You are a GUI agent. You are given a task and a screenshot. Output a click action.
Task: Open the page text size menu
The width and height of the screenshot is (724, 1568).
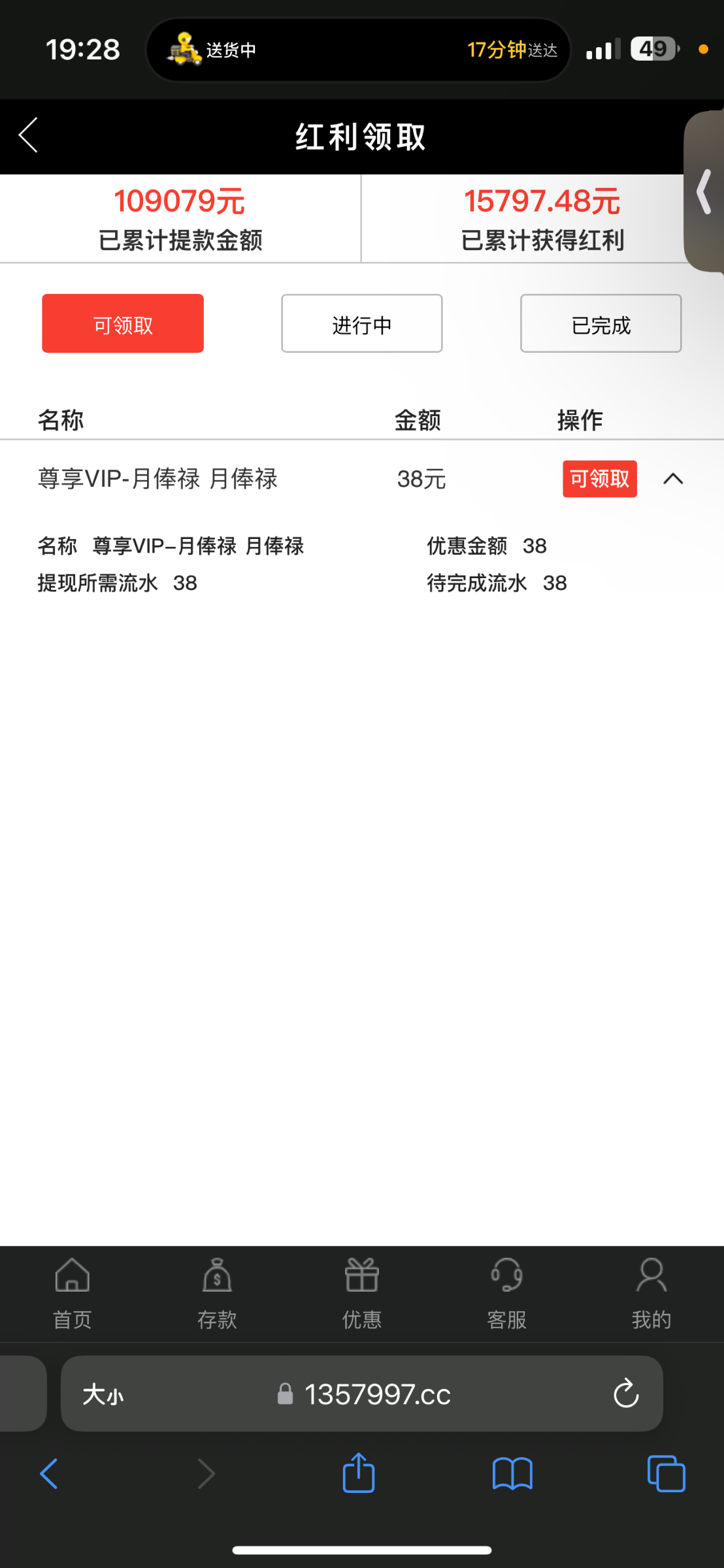[x=103, y=1395]
